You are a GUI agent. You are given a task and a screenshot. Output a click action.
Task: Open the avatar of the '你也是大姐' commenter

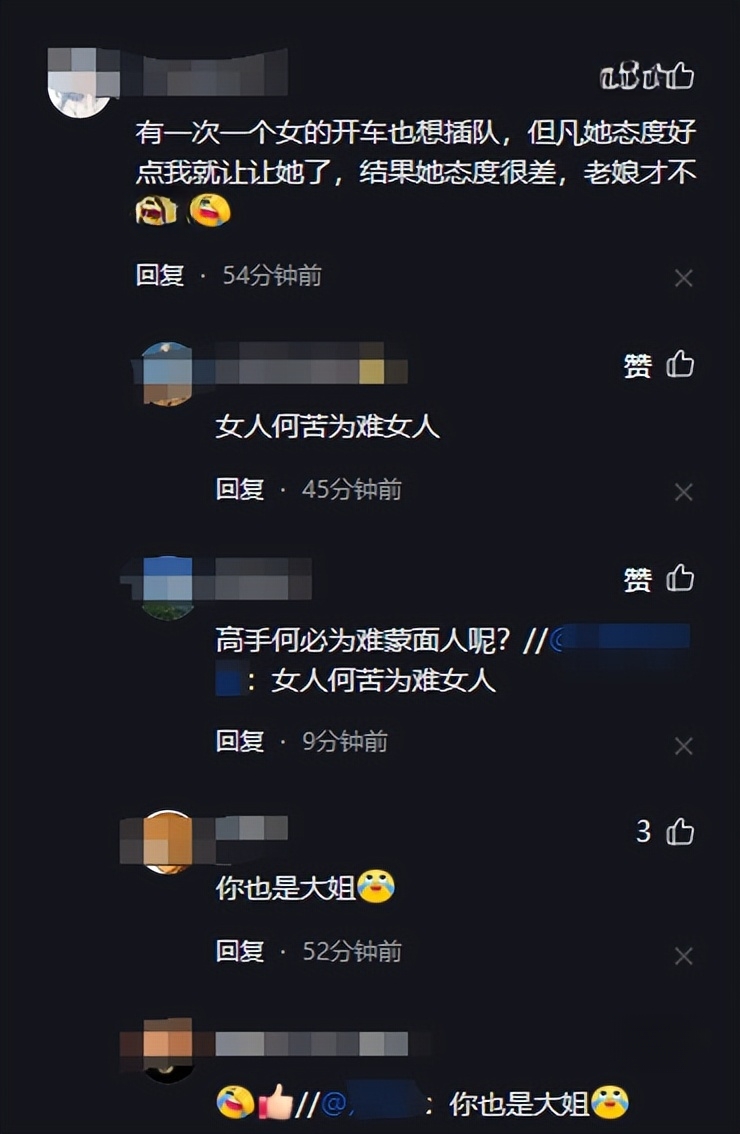(168, 841)
